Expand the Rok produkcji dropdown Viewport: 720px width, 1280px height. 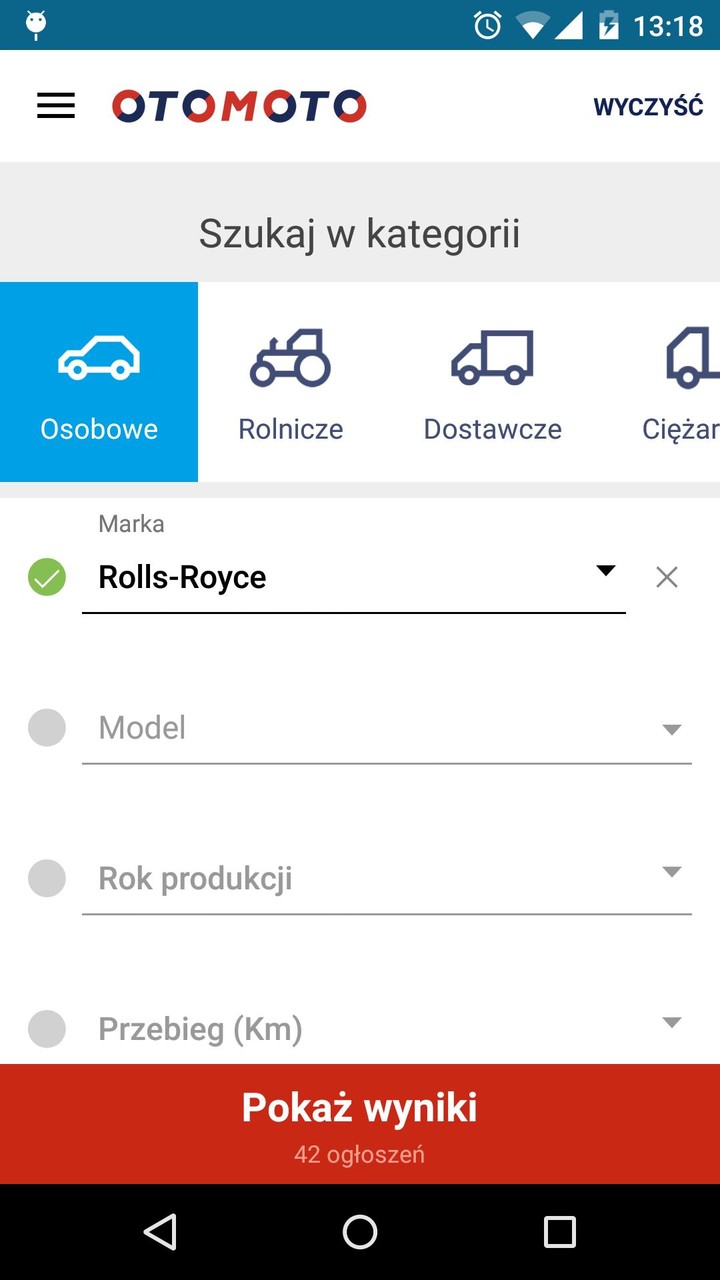point(670,871)
